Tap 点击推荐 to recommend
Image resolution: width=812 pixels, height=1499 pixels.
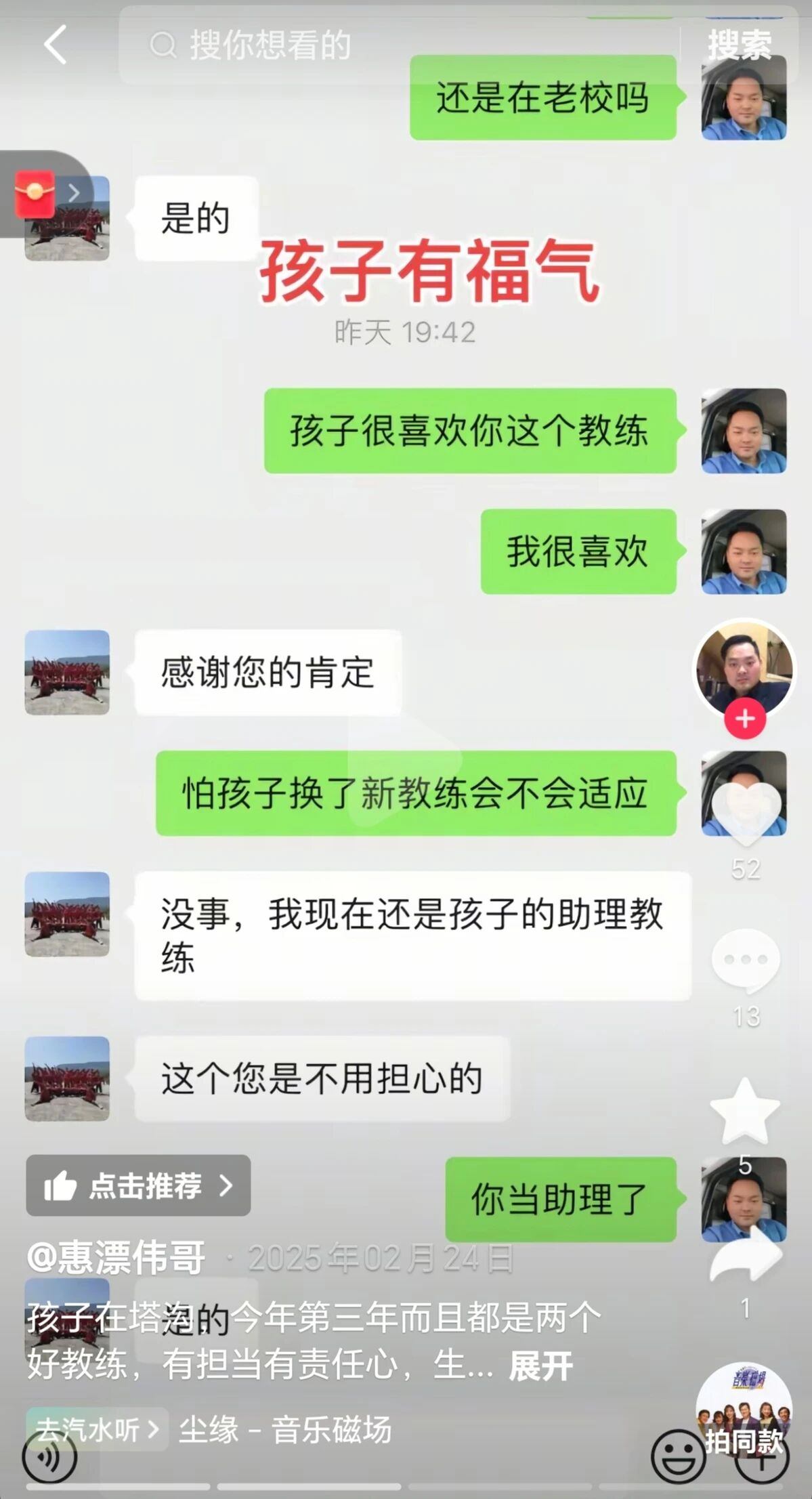(138, 1185)
